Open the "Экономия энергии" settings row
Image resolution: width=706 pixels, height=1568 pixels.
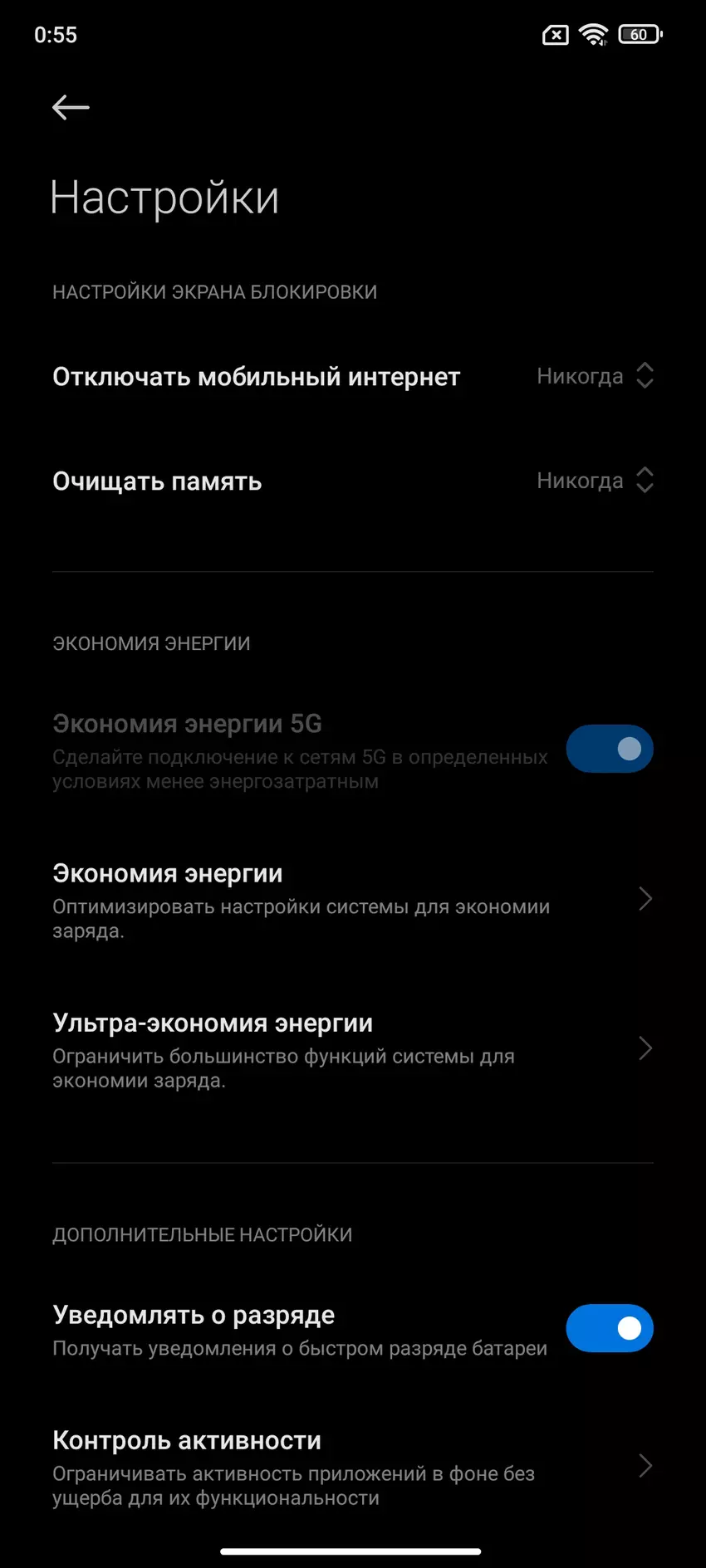click(352, 900)
